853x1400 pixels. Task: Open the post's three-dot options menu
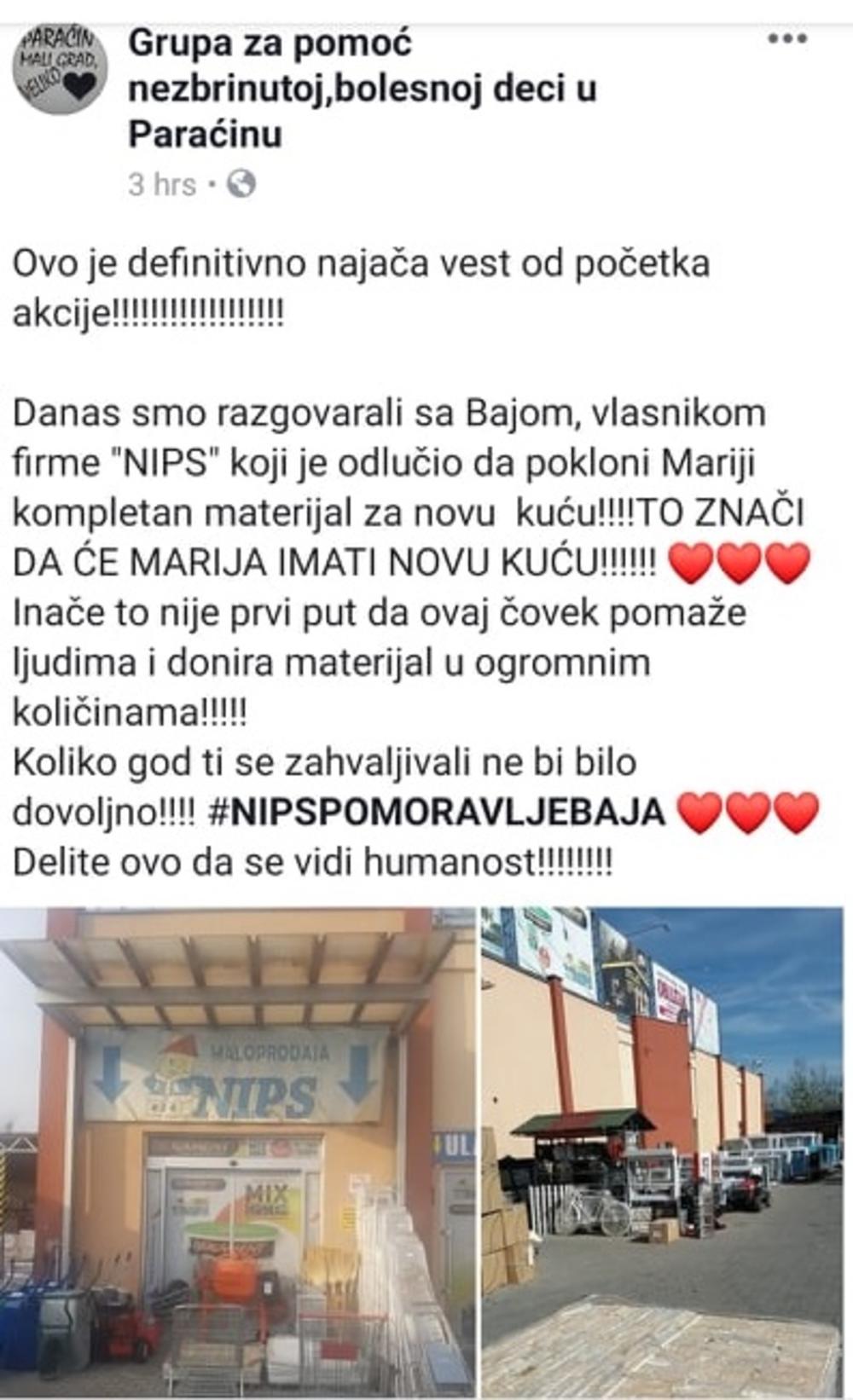click(786, 39)
